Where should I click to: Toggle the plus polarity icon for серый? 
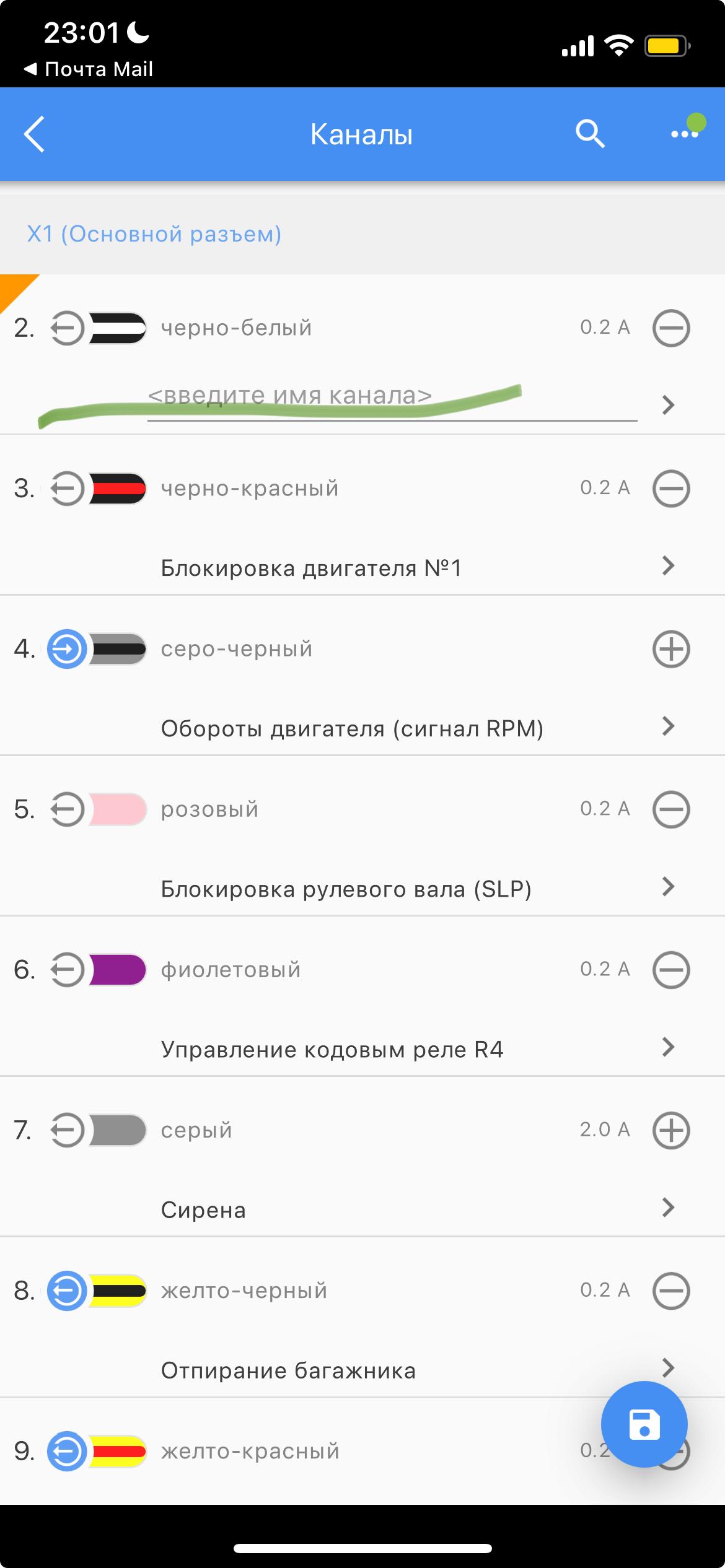[x=671, y=1130]
